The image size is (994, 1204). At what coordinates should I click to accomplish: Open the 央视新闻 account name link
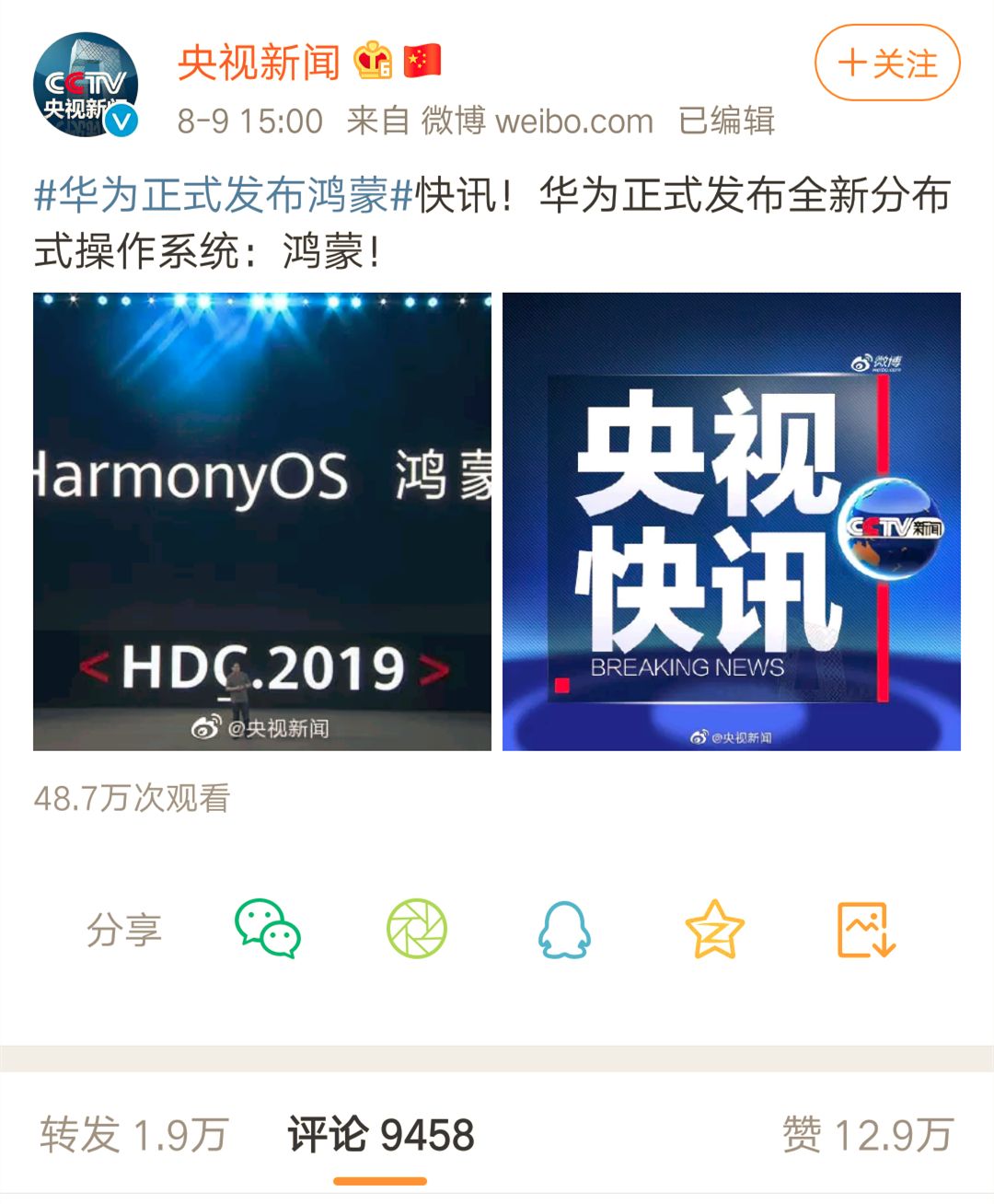[259, 62]
